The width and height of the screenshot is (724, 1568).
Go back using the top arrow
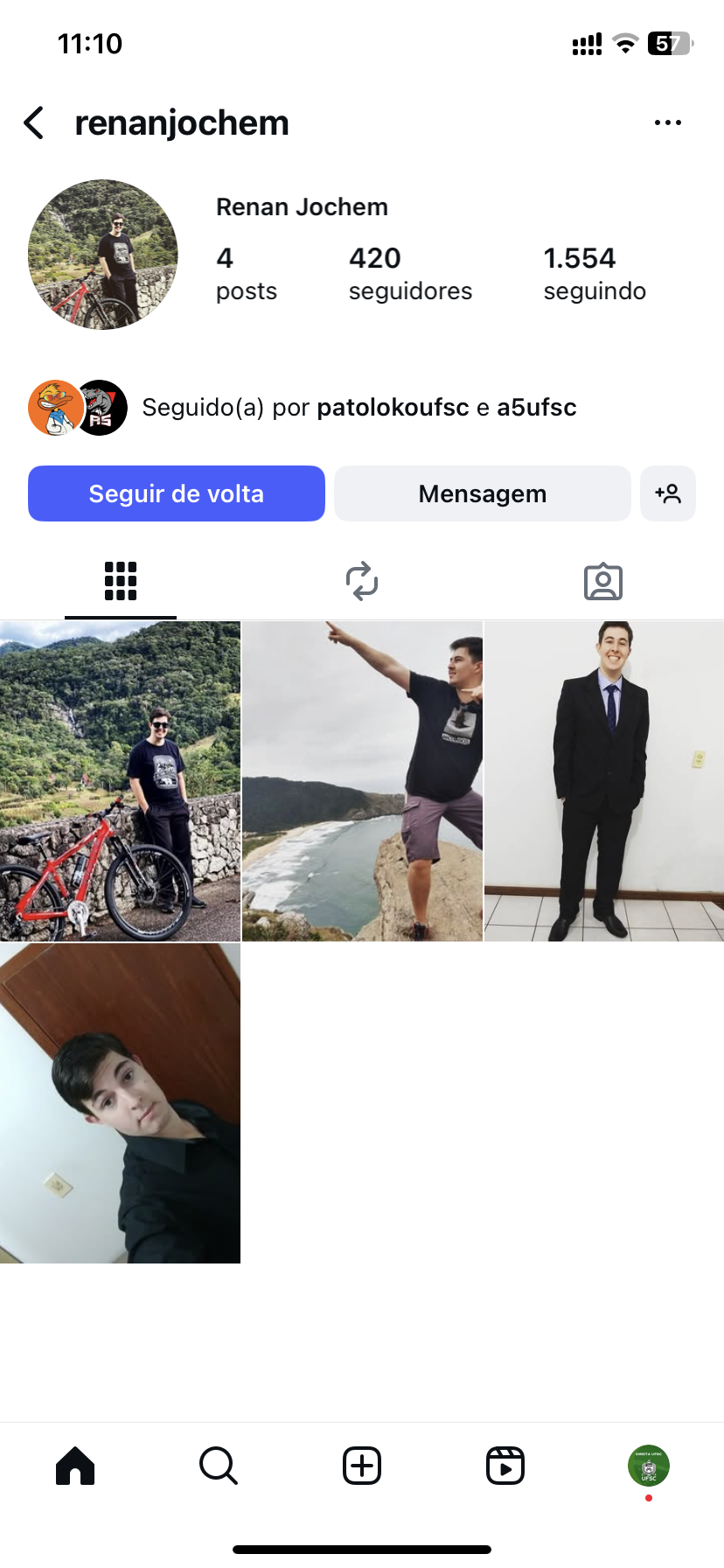[x=34, y=123]
